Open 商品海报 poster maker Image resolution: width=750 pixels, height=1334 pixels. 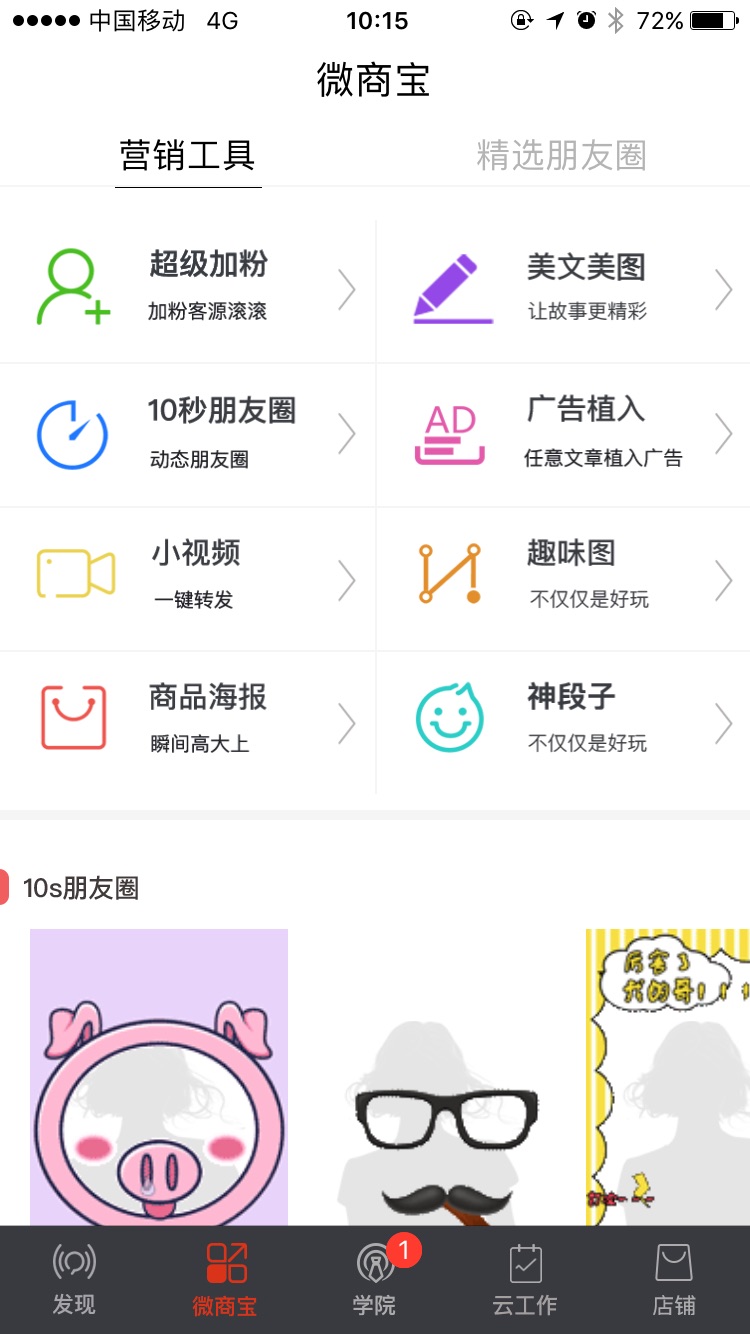188,722
